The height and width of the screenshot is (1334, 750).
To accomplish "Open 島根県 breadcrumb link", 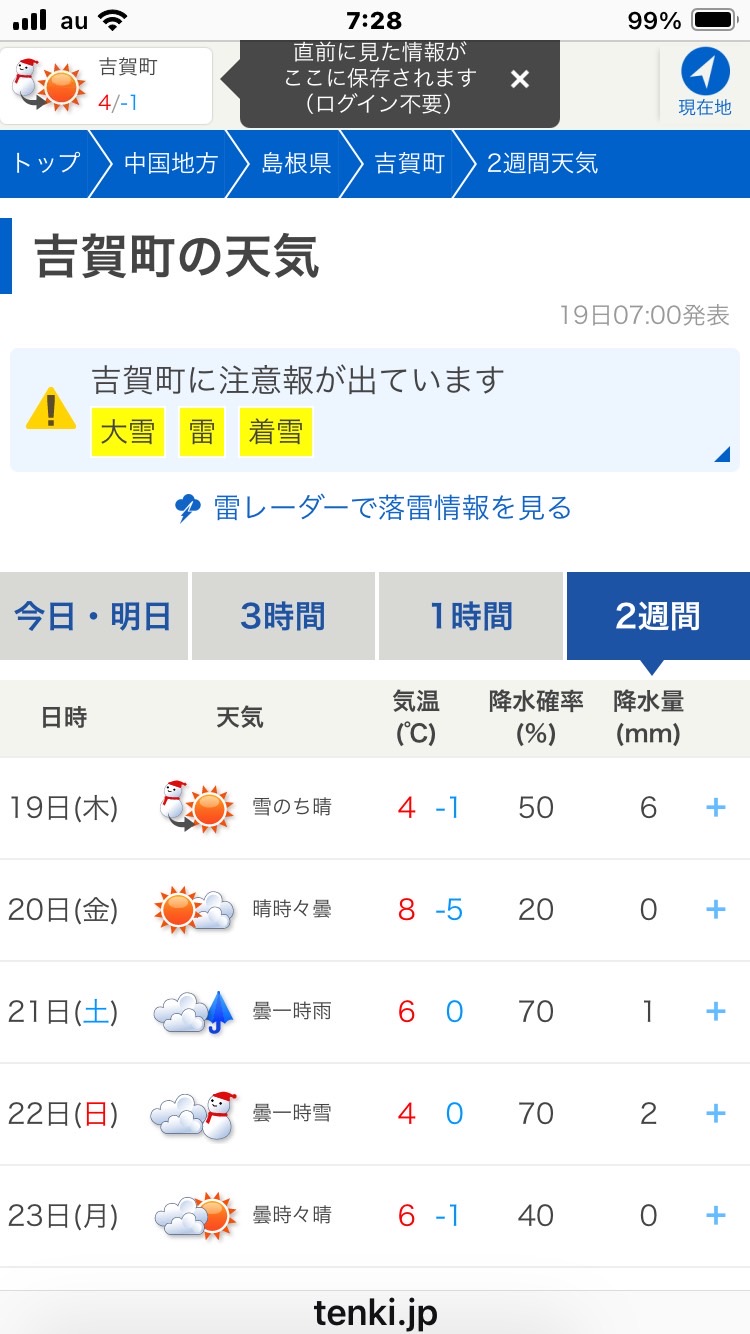I will coord(296,163).
